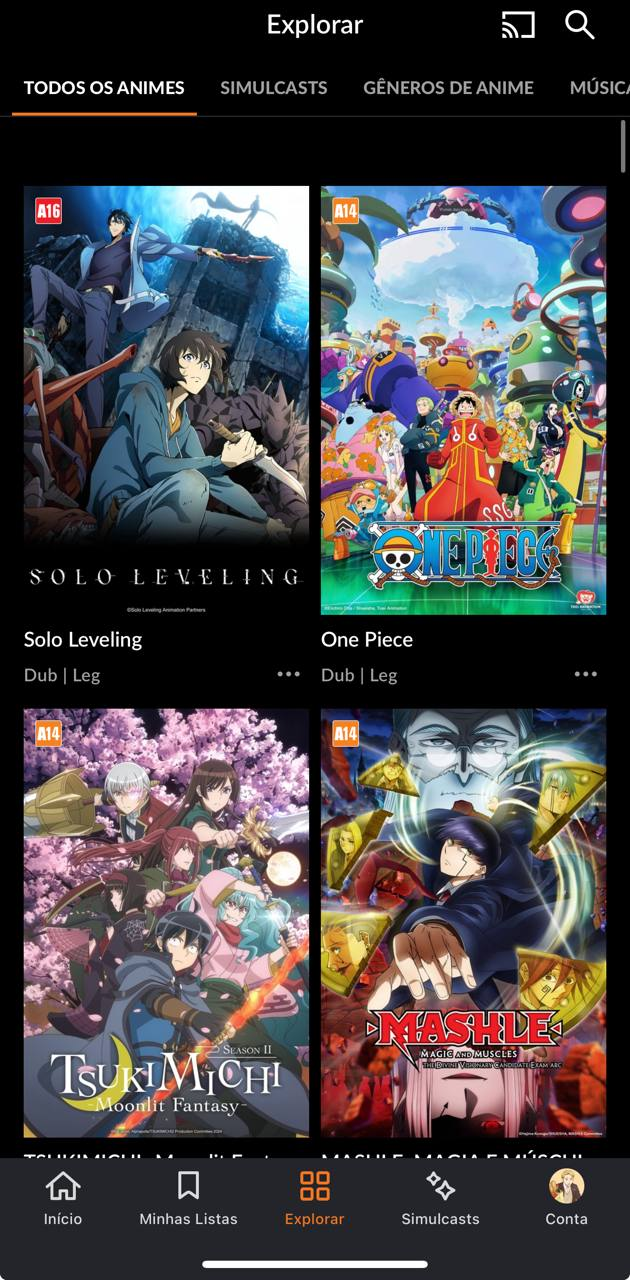Open the Solo Leveling poster
Viewport: 630px width, 1280px height.
point(166,400)
